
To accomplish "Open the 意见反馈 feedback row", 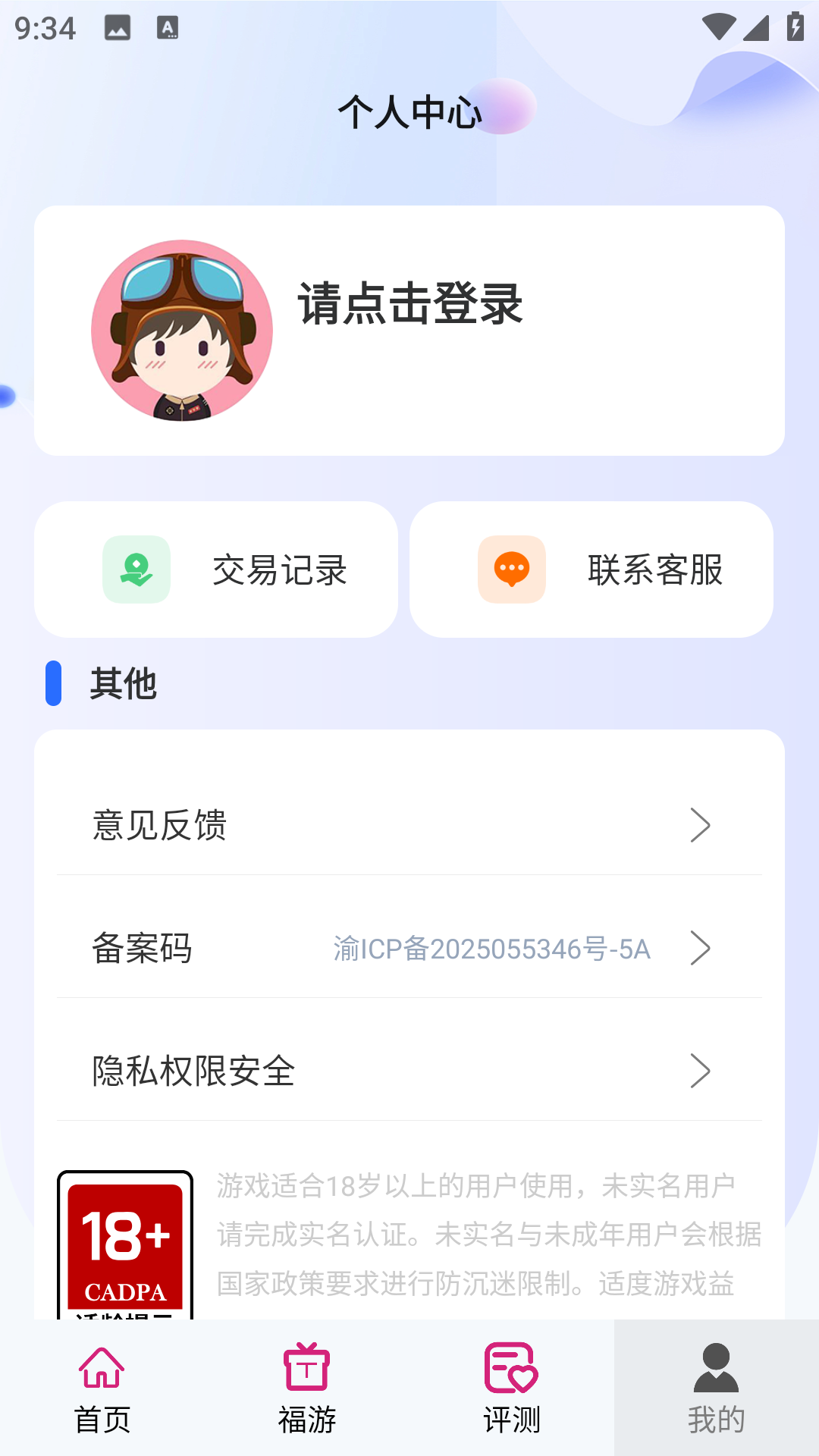I will [409, 825].
